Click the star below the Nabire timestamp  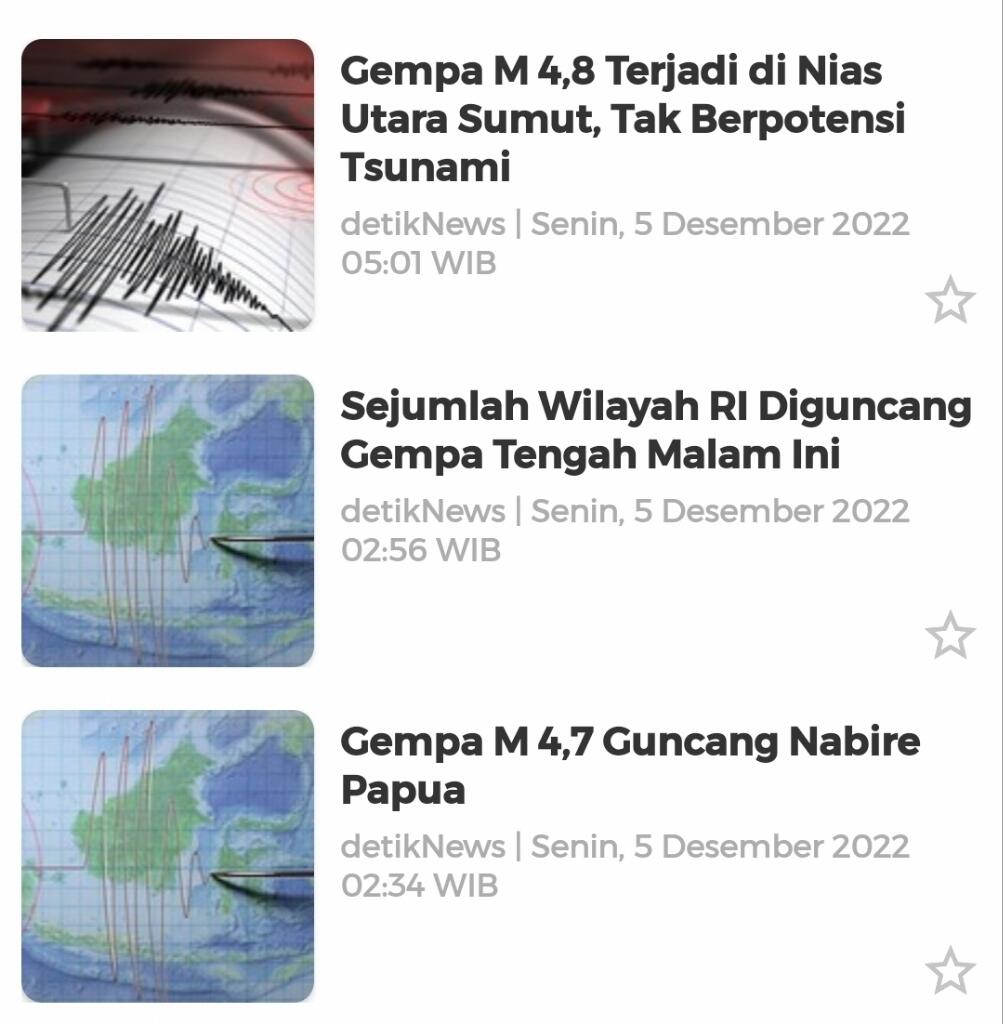(x=949, y=968)
